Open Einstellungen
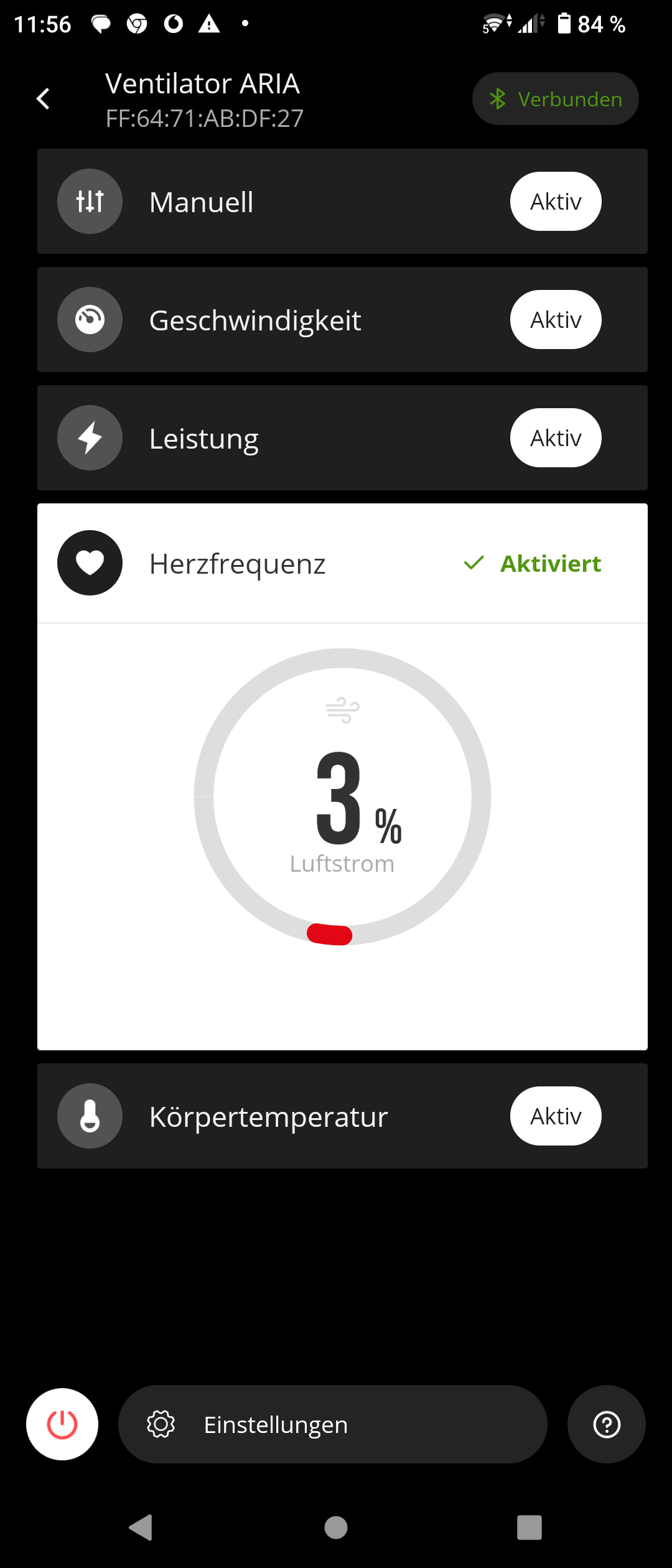 [x=332, y=1424]
